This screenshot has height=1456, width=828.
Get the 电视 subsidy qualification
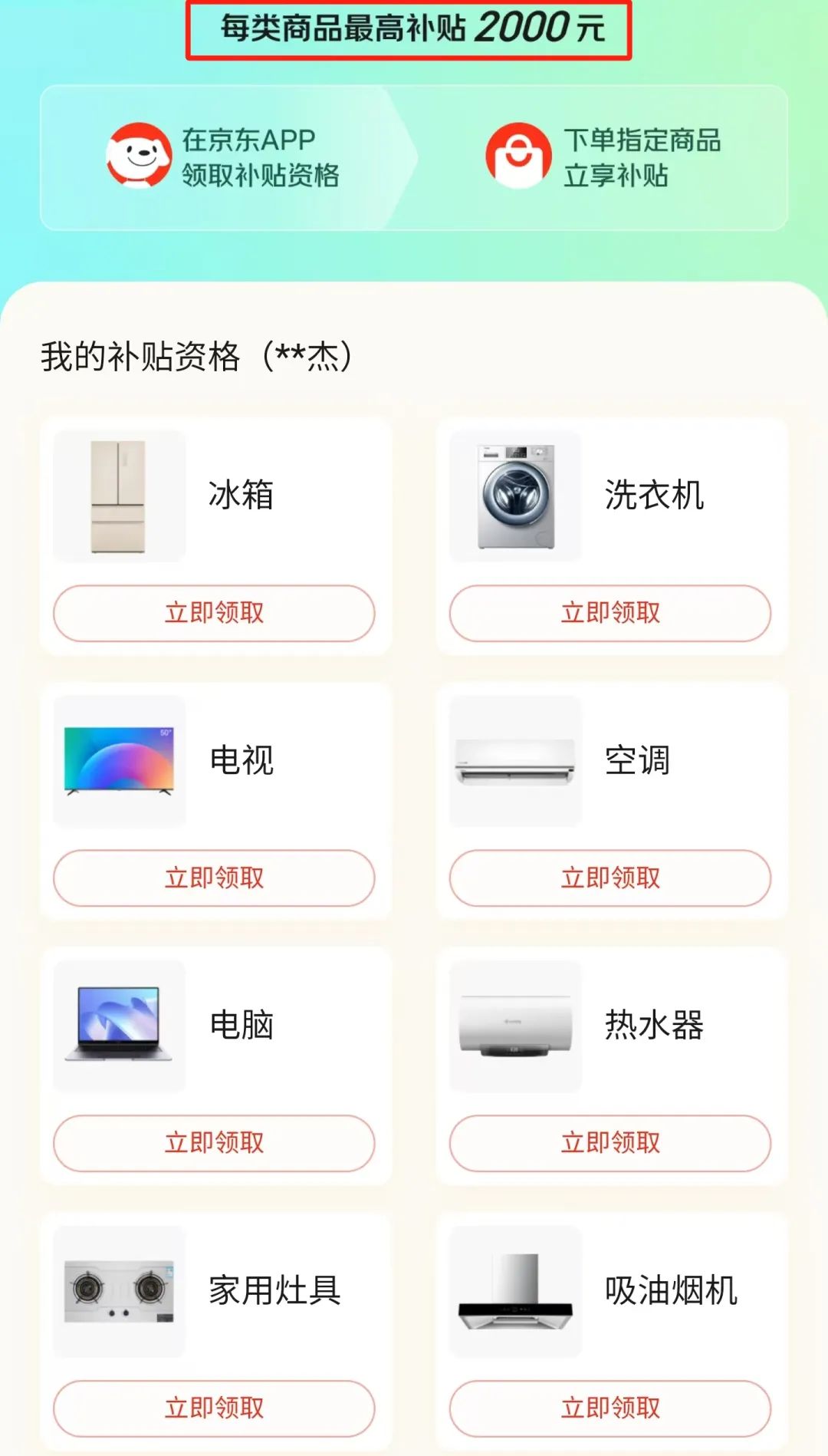[x=214, y=878]
